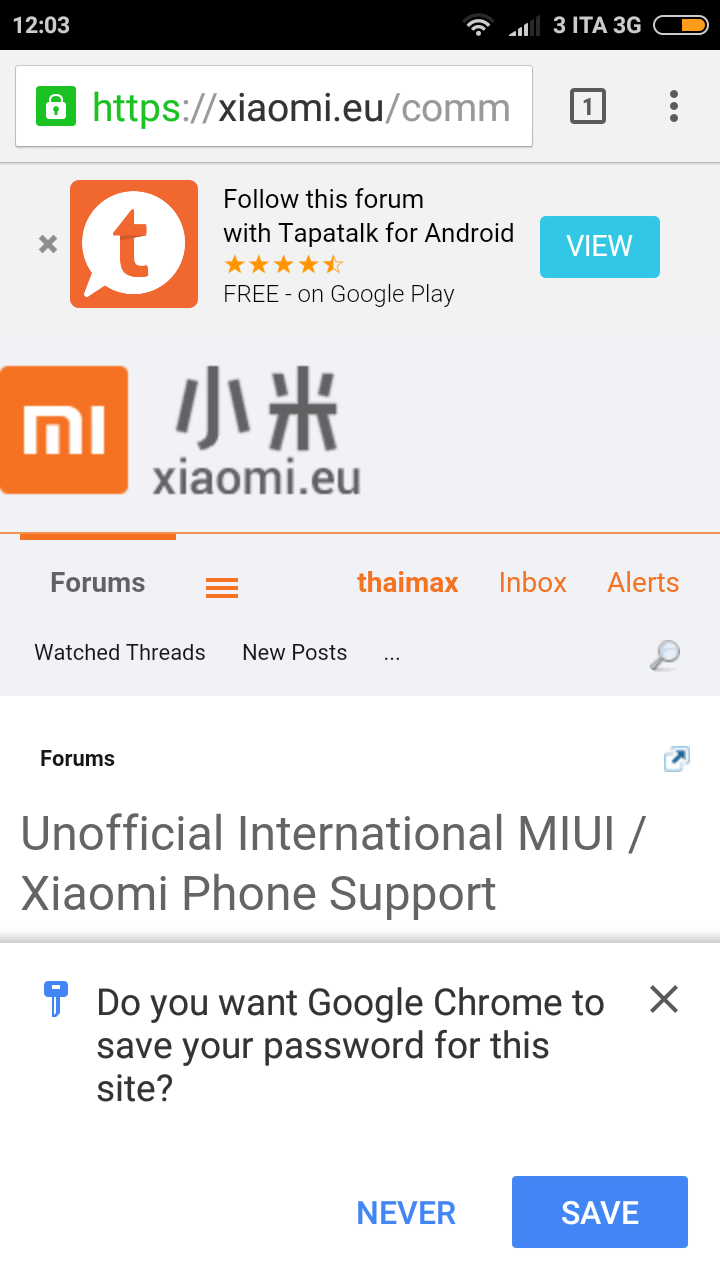Close the save password prompt

pos(664,999)
